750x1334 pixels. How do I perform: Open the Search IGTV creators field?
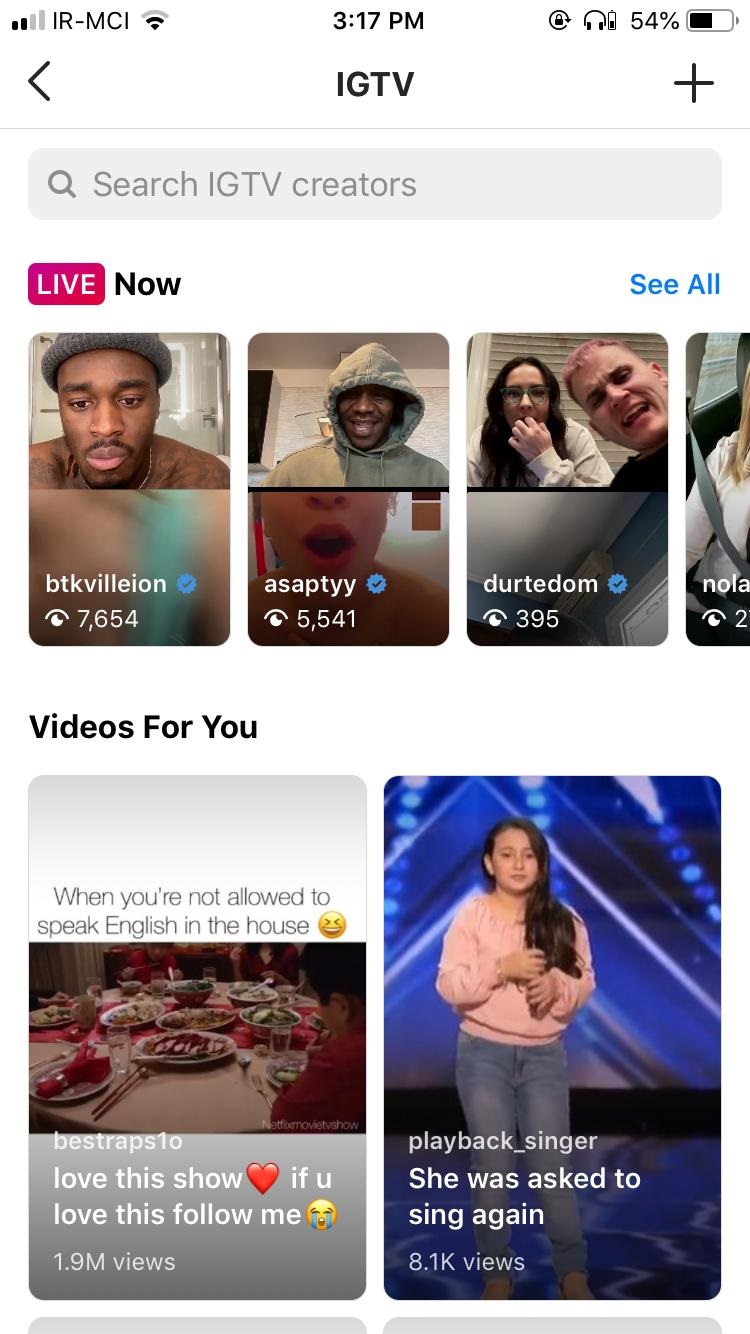click(375, 184)
